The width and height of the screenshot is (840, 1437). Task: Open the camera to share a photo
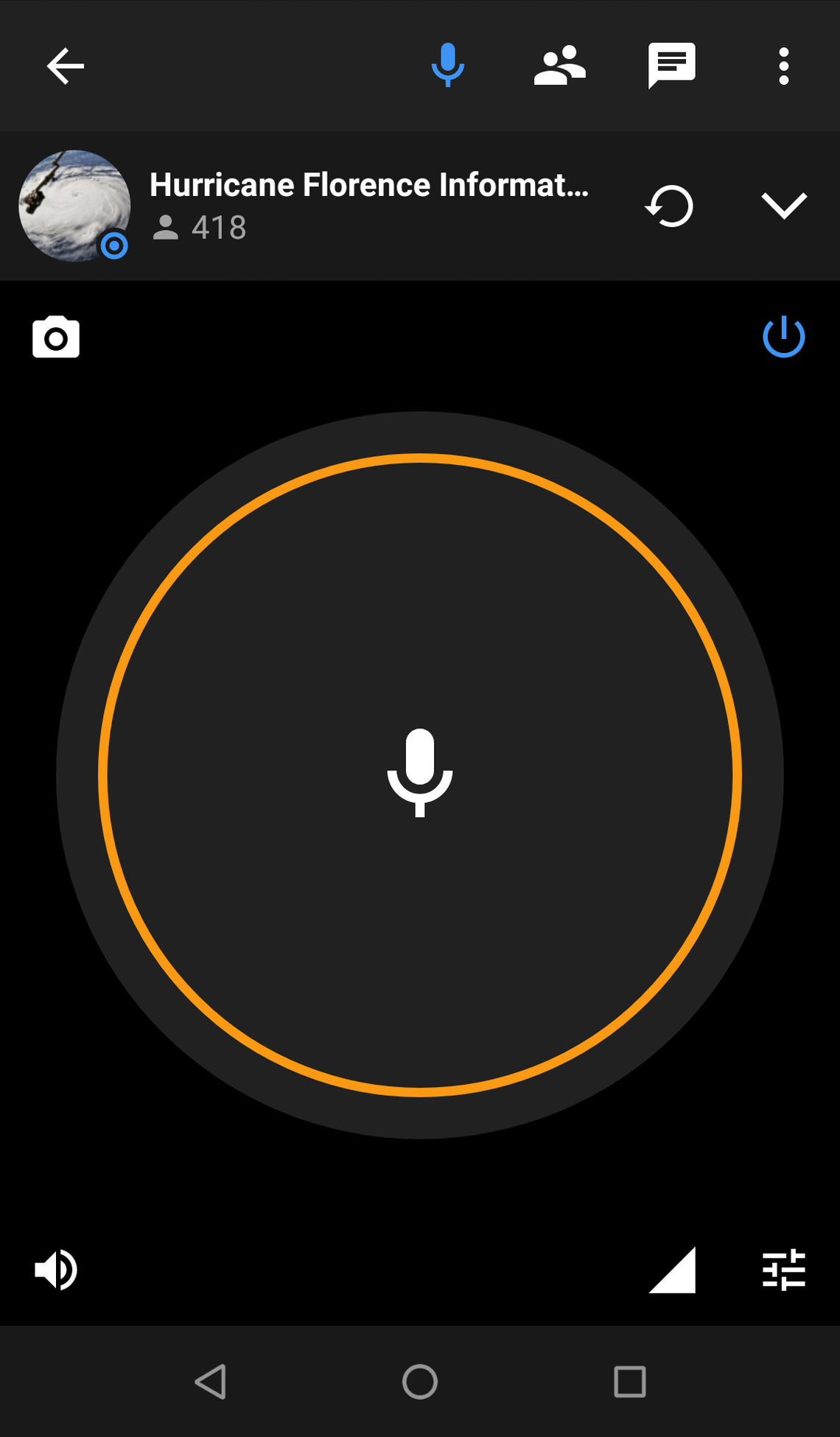pos(56,336)
